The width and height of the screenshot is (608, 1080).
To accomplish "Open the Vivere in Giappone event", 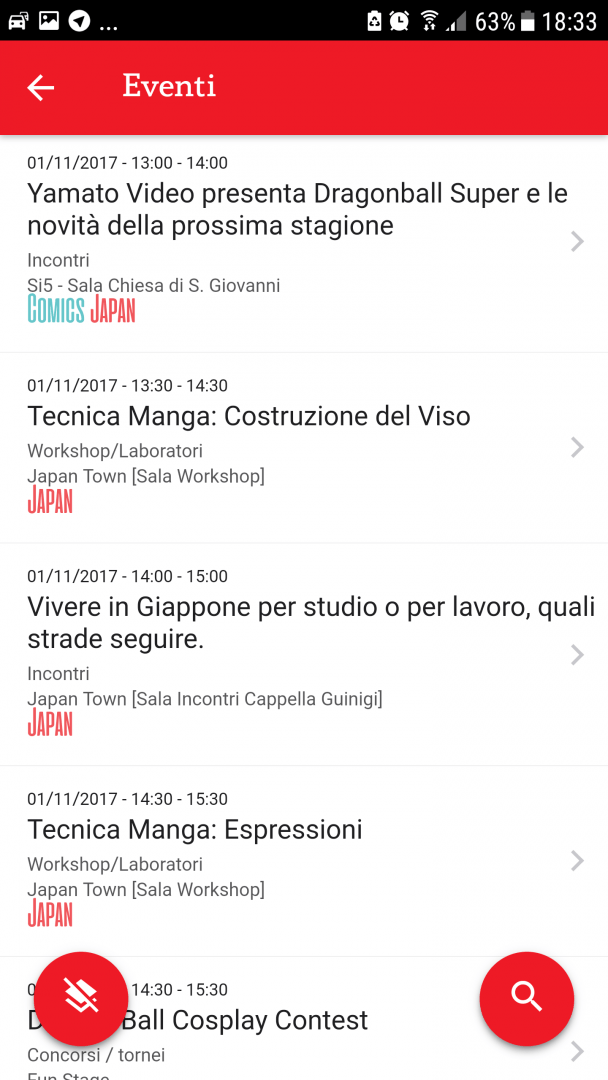I will [x=304, y=654].
